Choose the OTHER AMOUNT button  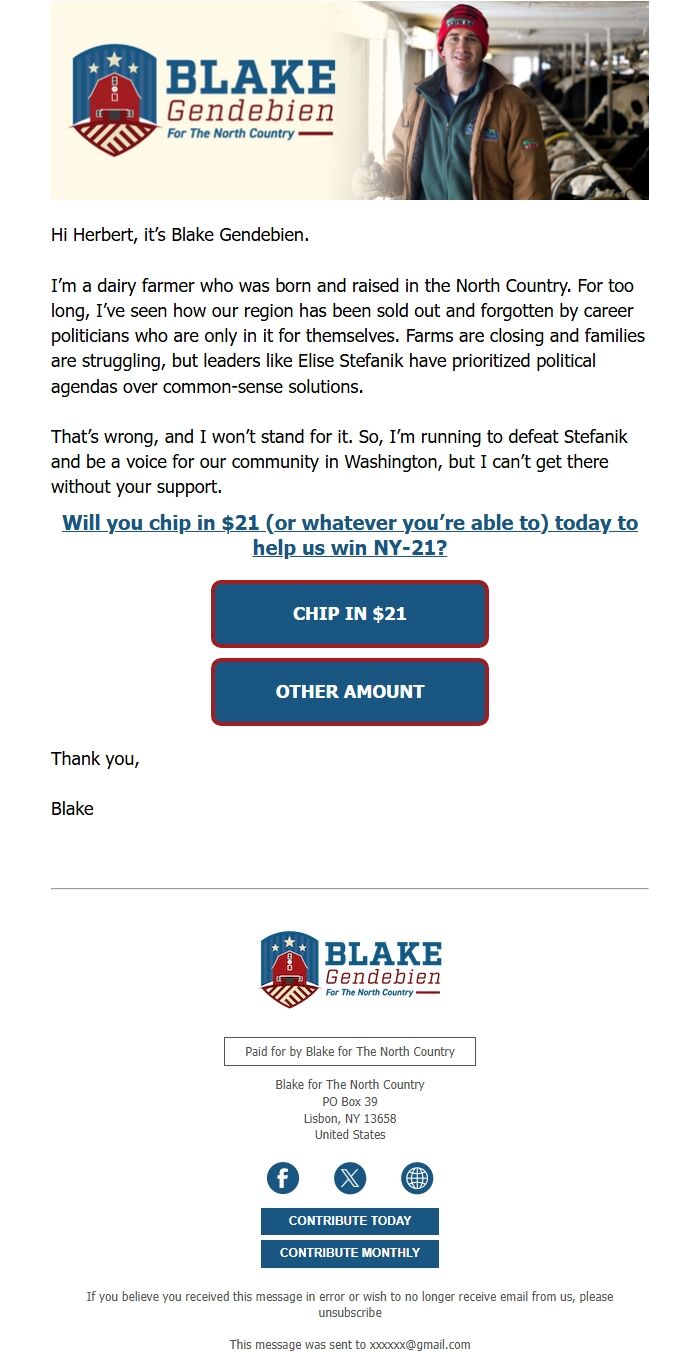(x=350, y=692)
